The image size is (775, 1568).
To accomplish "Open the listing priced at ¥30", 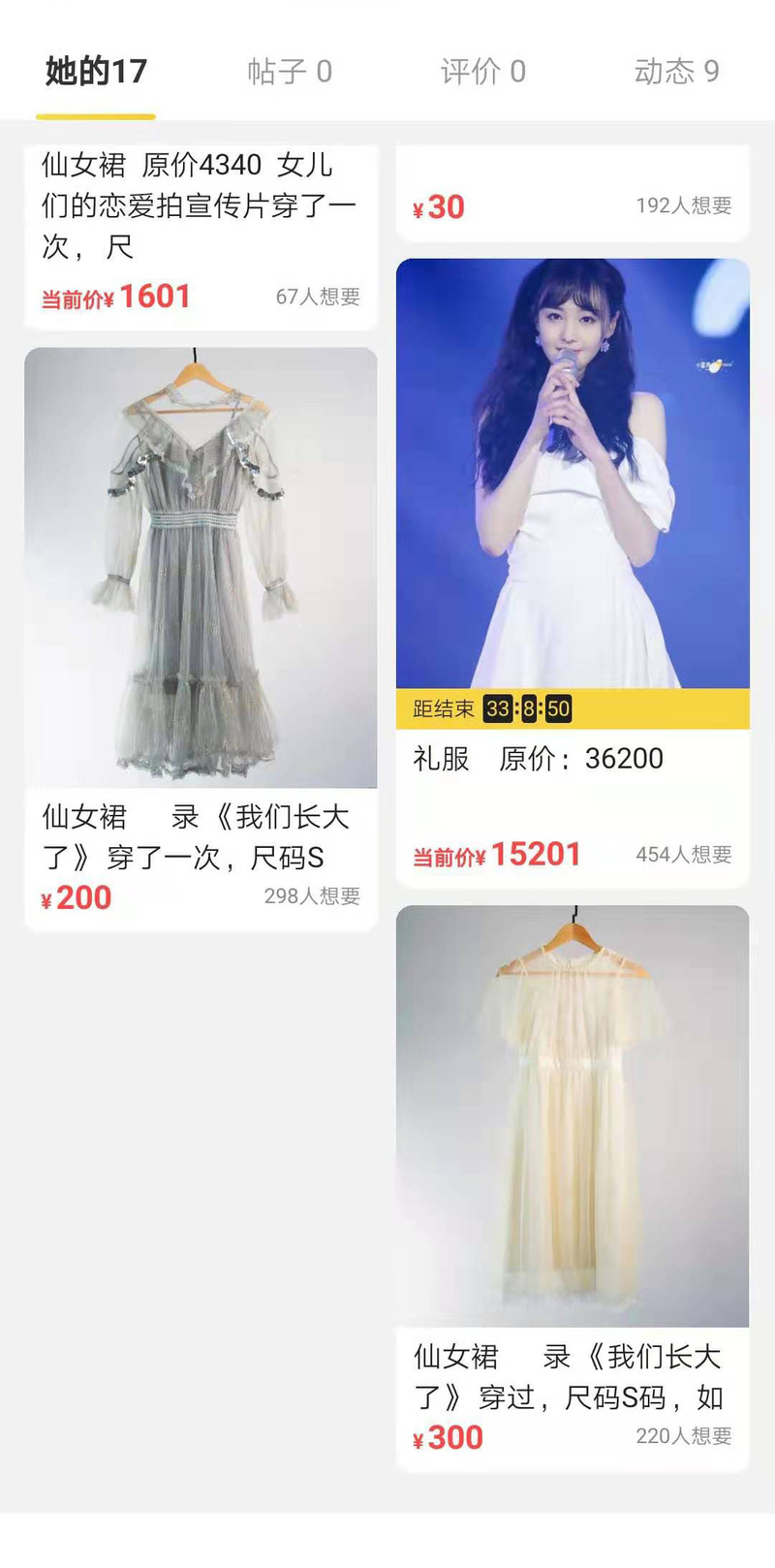I will [x=573, y=193].
